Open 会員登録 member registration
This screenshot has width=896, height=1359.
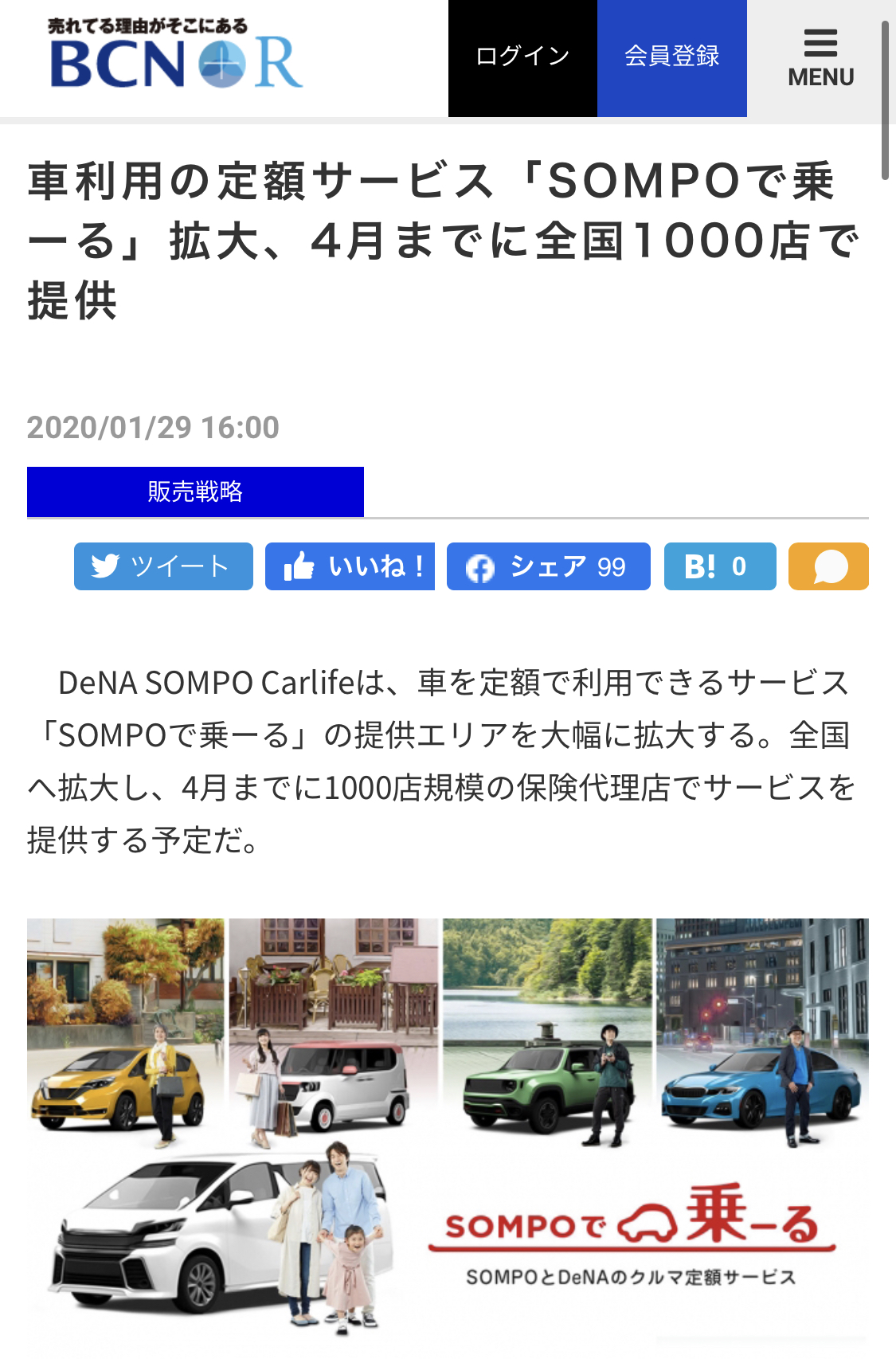pos(671,58)
